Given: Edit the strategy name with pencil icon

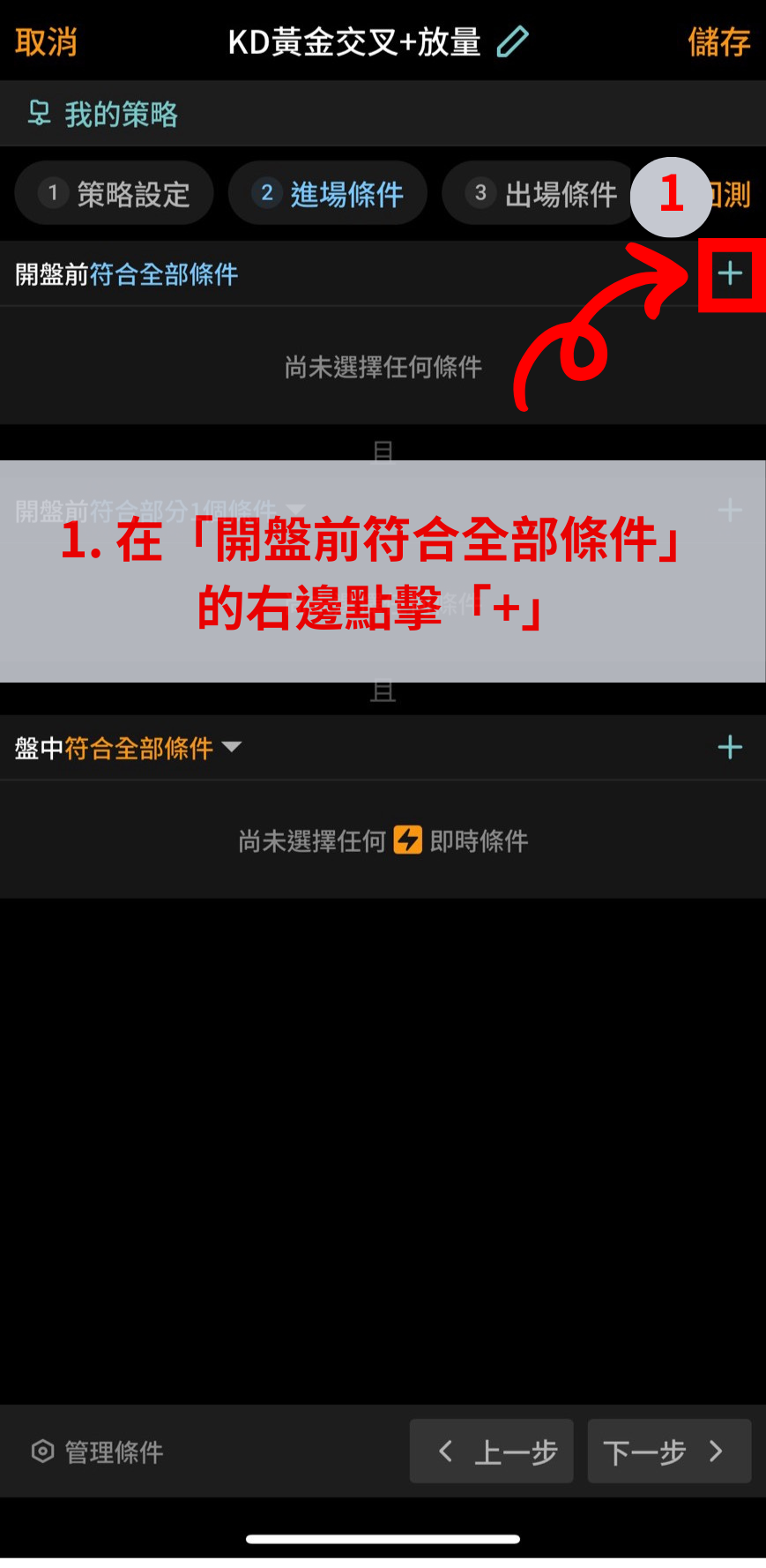Looking at the screenshot, I should [x=512, y=41].
